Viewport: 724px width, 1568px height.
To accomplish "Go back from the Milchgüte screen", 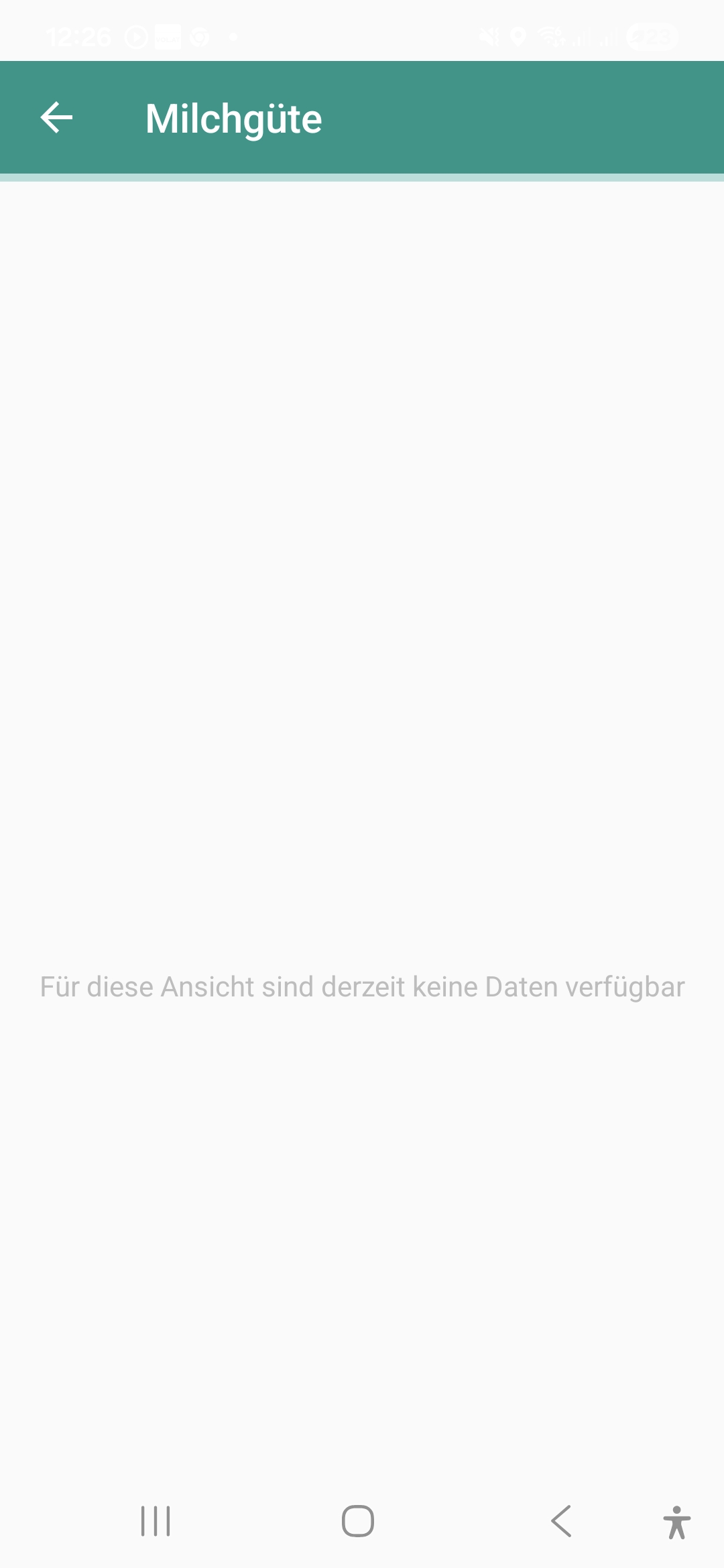I will [56, 118].
